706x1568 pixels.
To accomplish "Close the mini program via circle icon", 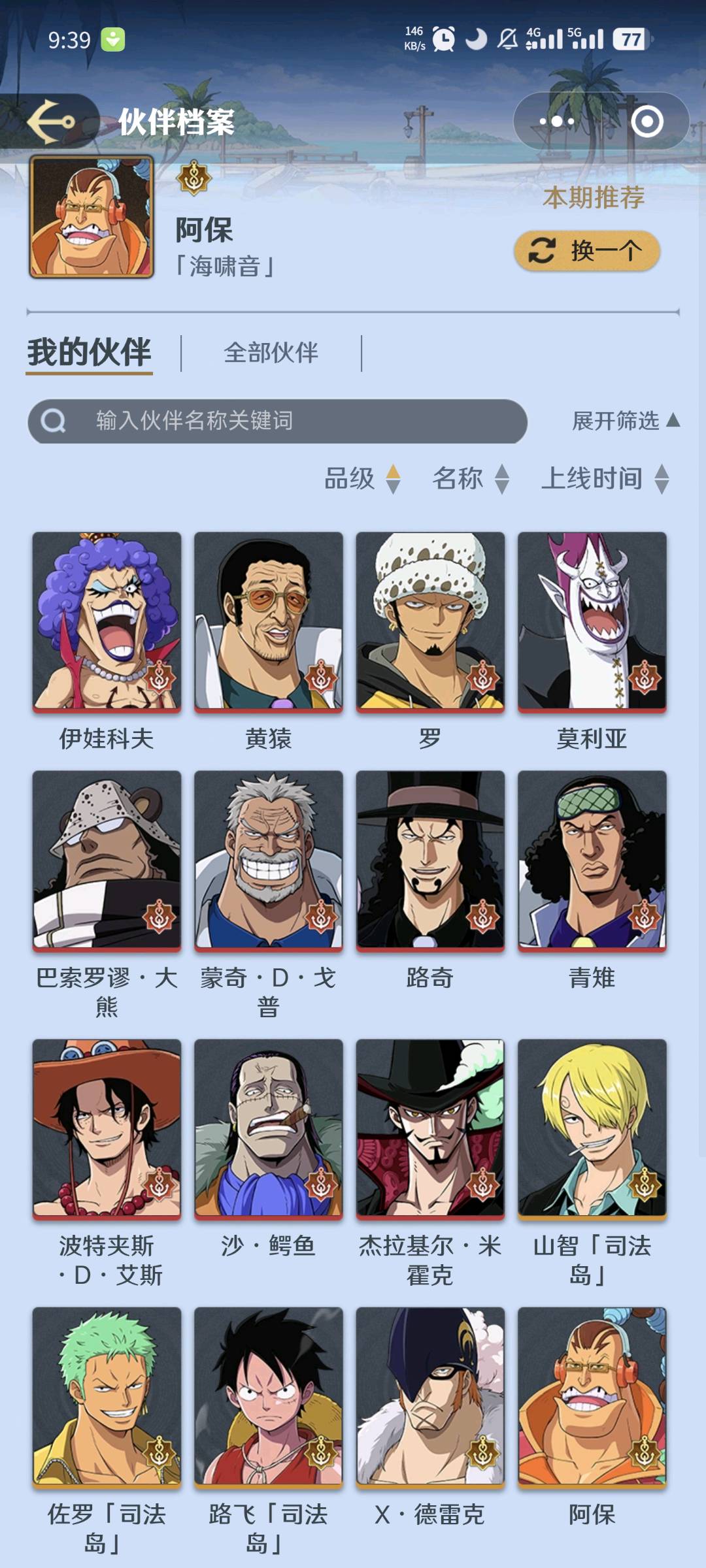I will [647, 122].
